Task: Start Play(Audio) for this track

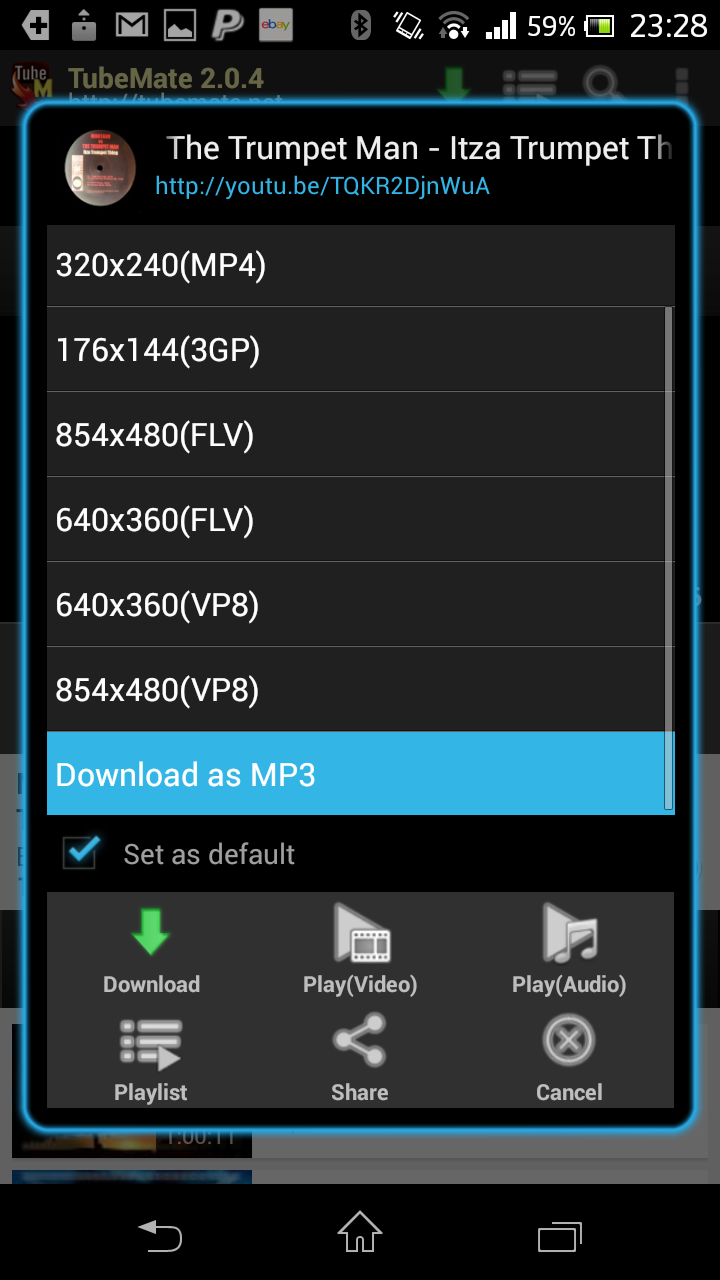Action: [x=569, y=950]
